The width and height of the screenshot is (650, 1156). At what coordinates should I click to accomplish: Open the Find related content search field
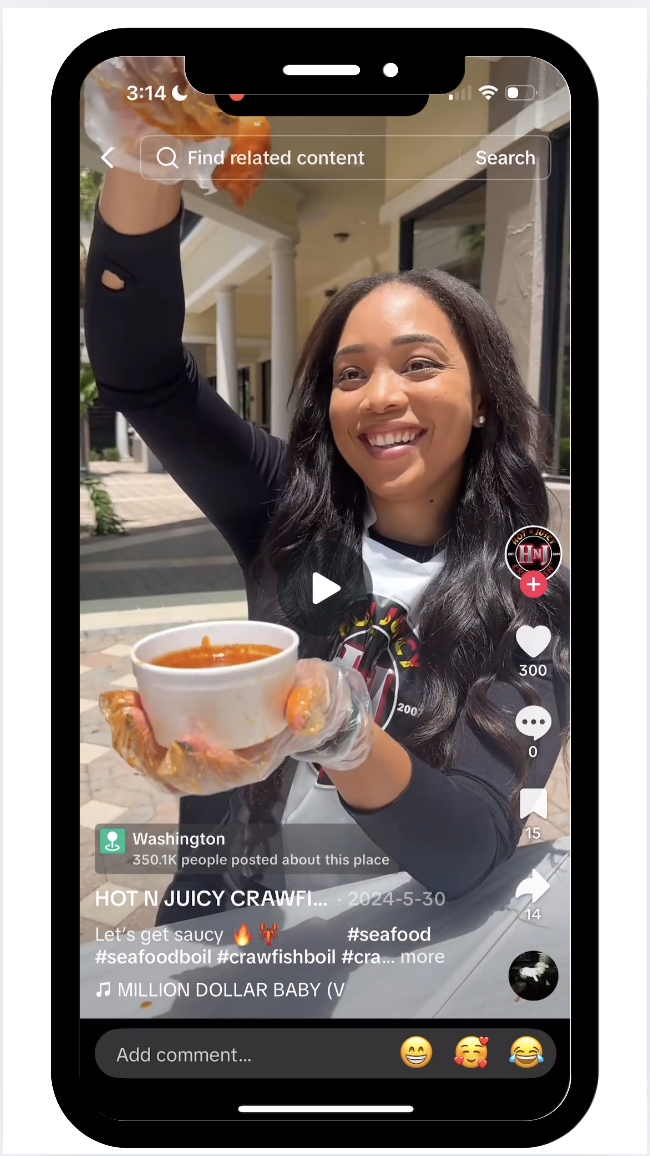tap(300, 158)
